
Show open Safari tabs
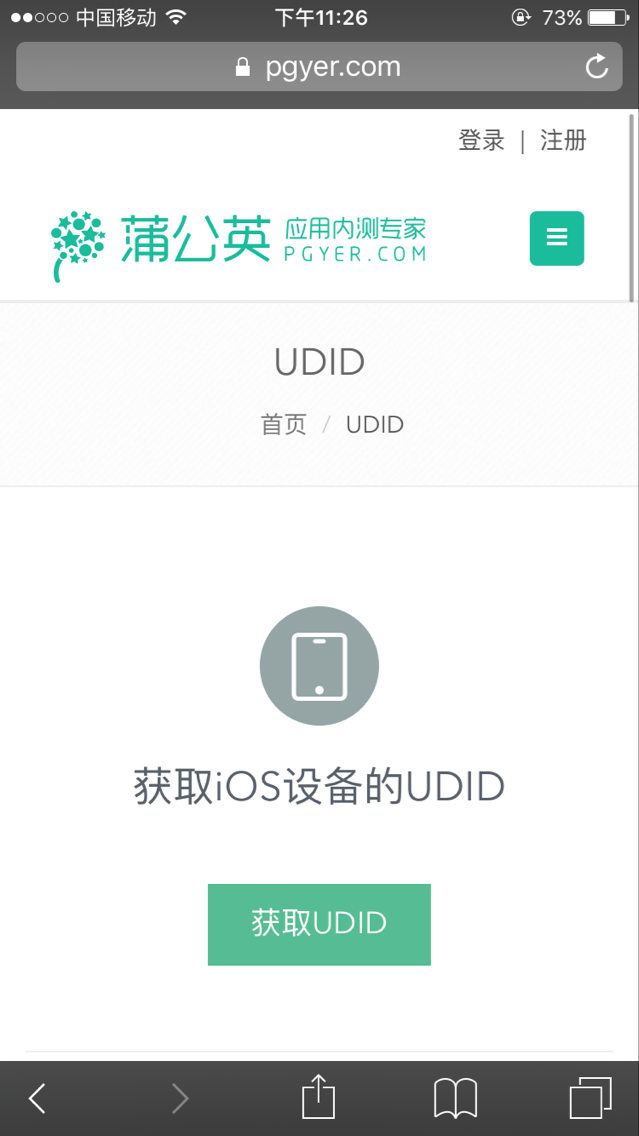tap(590, 1098)
